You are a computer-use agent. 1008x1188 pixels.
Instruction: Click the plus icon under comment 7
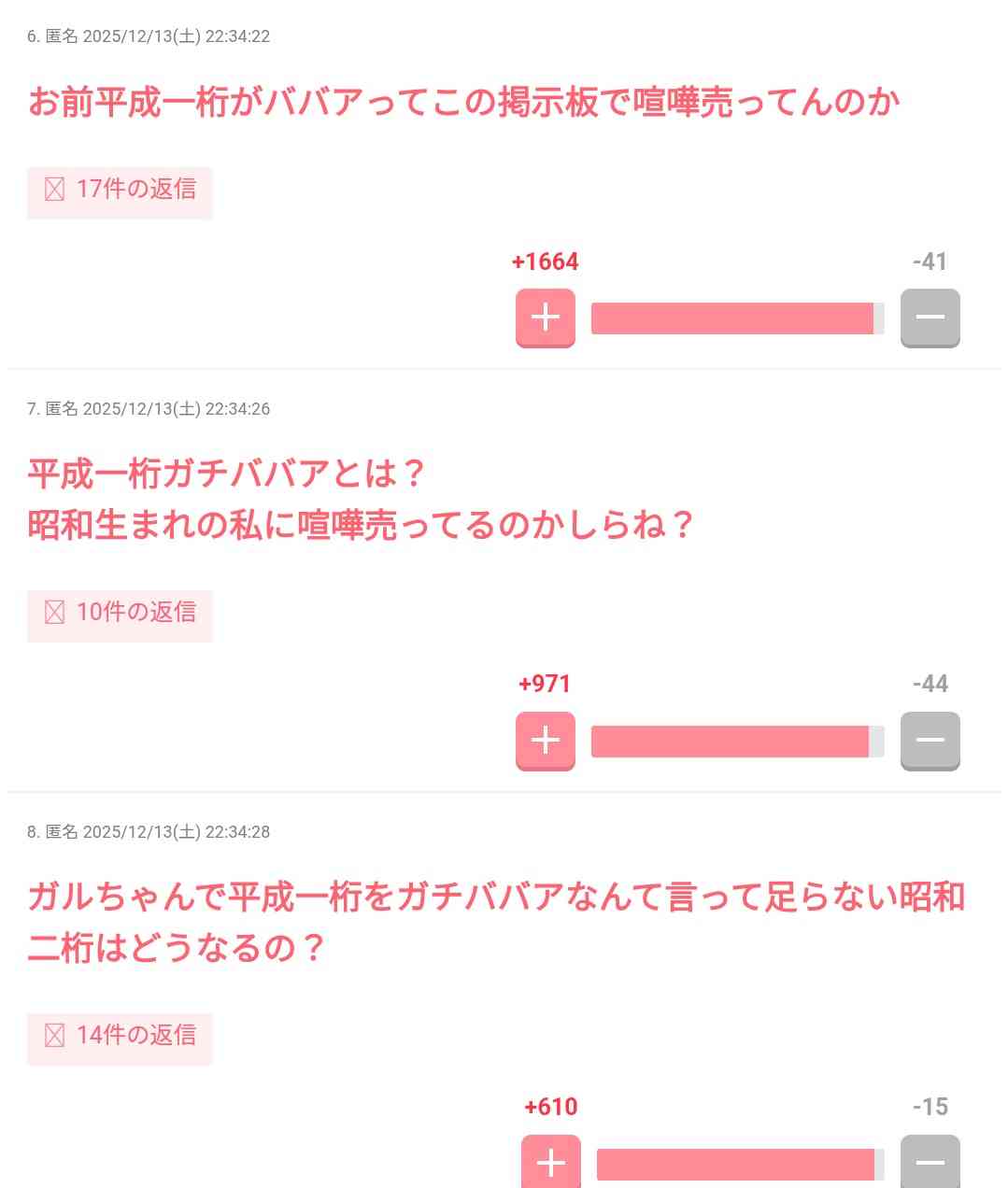pos(545,741)
